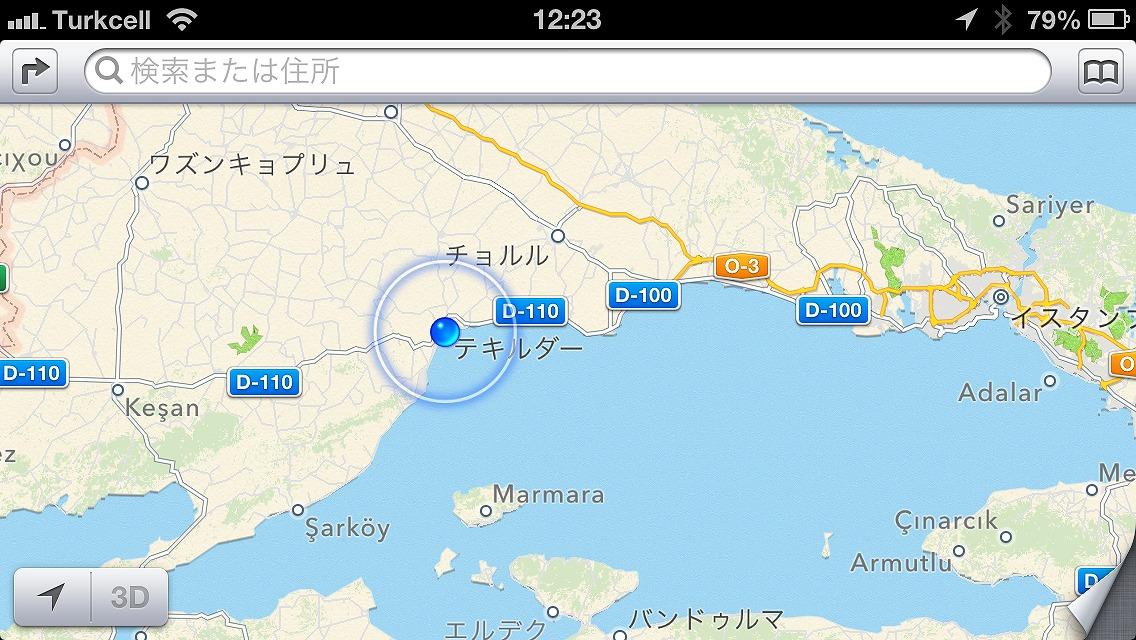Viewport: 1136px width, 640px height.
Task: Open the bookmarks book icon
Action: click(1100, 71)
